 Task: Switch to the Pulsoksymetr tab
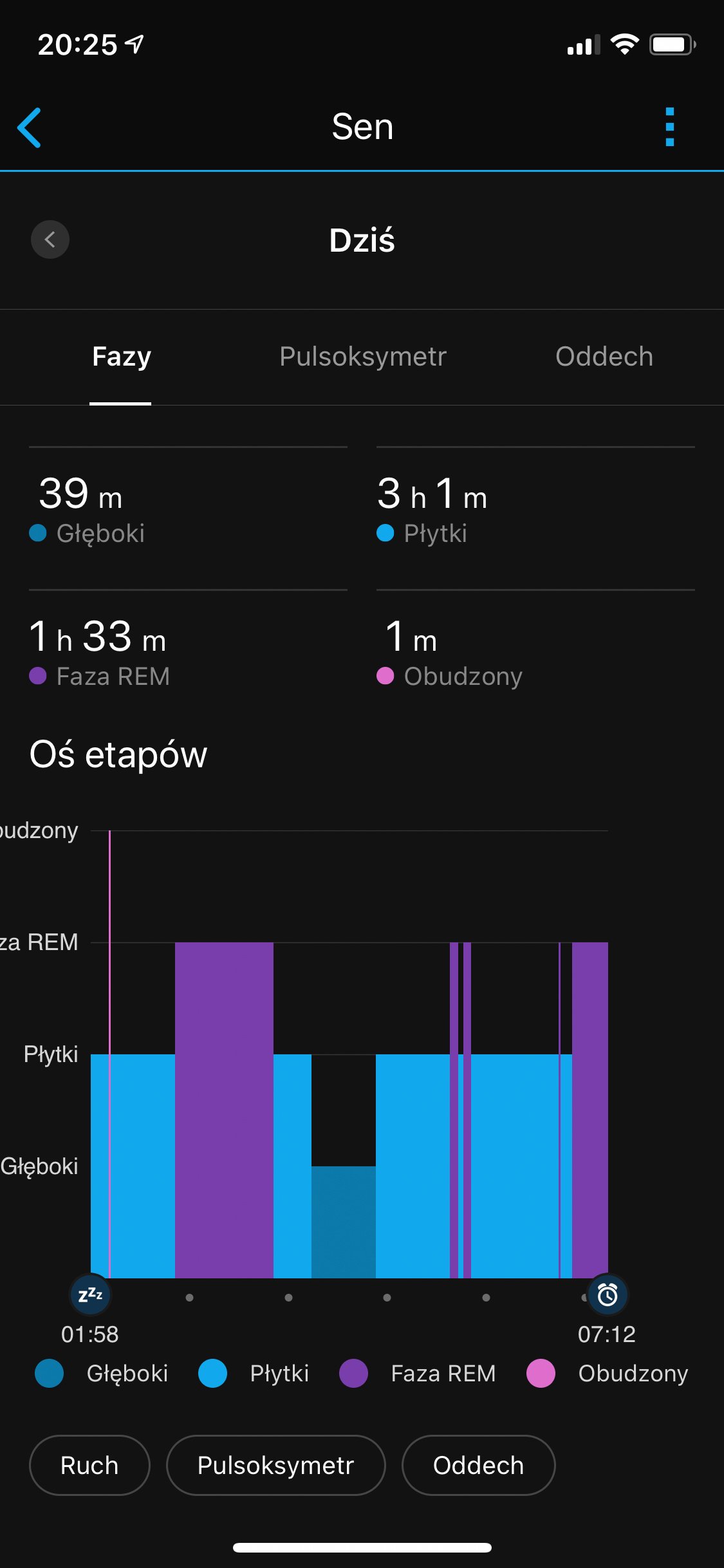[362, 357]
